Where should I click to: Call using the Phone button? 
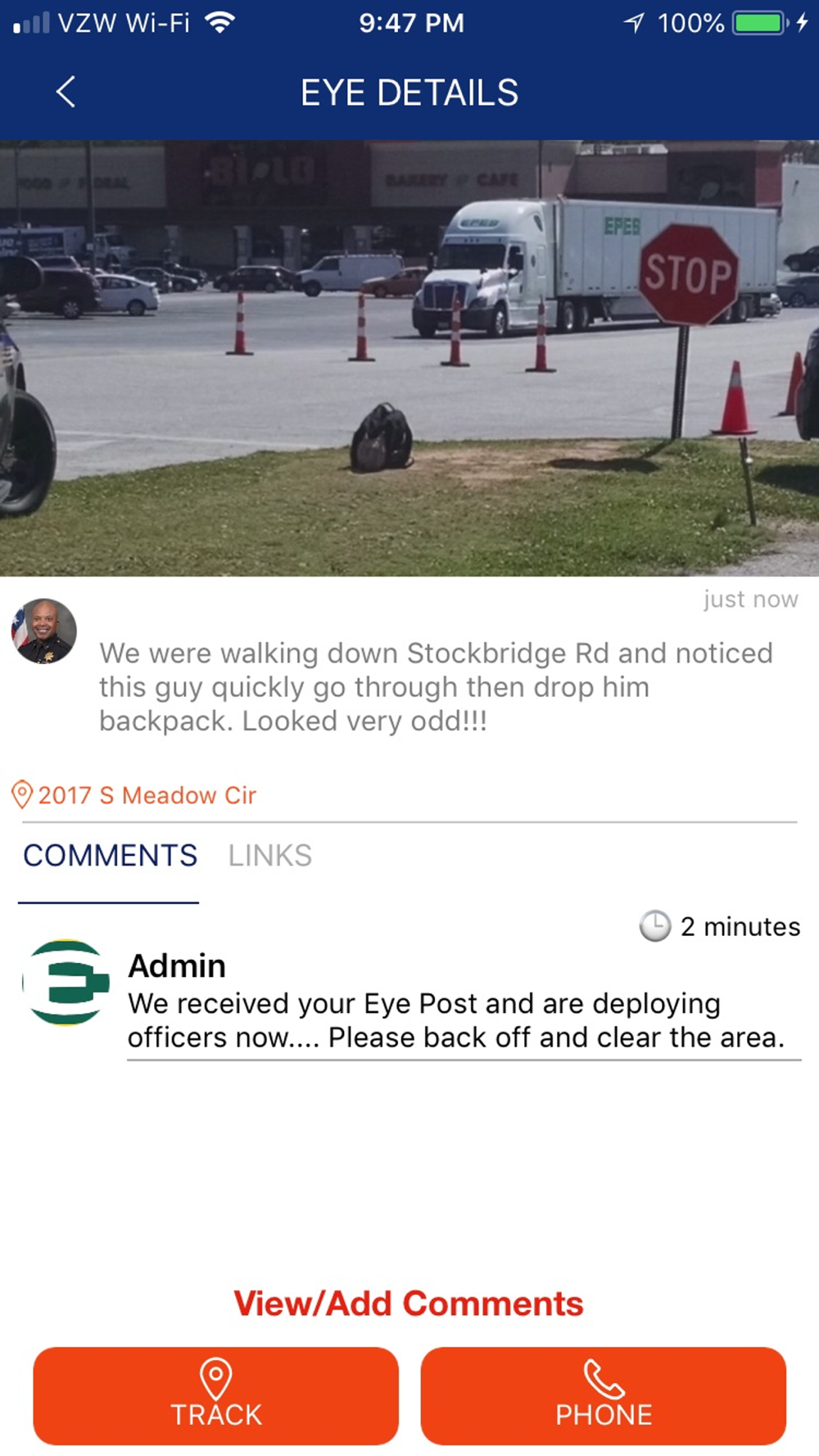[604, 1395]
